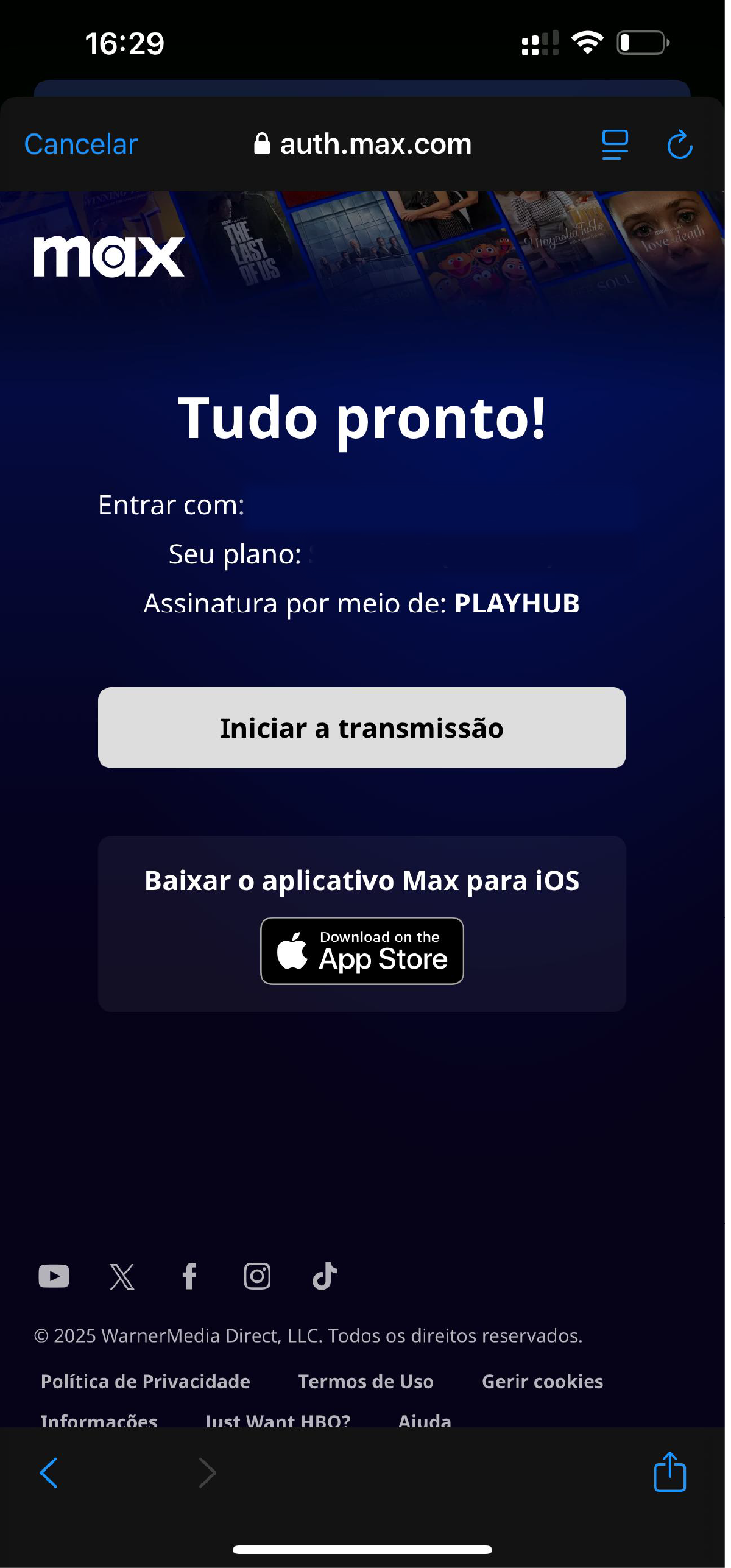
Task: Navigate back with the back arrow
Action: (50, 1473)
